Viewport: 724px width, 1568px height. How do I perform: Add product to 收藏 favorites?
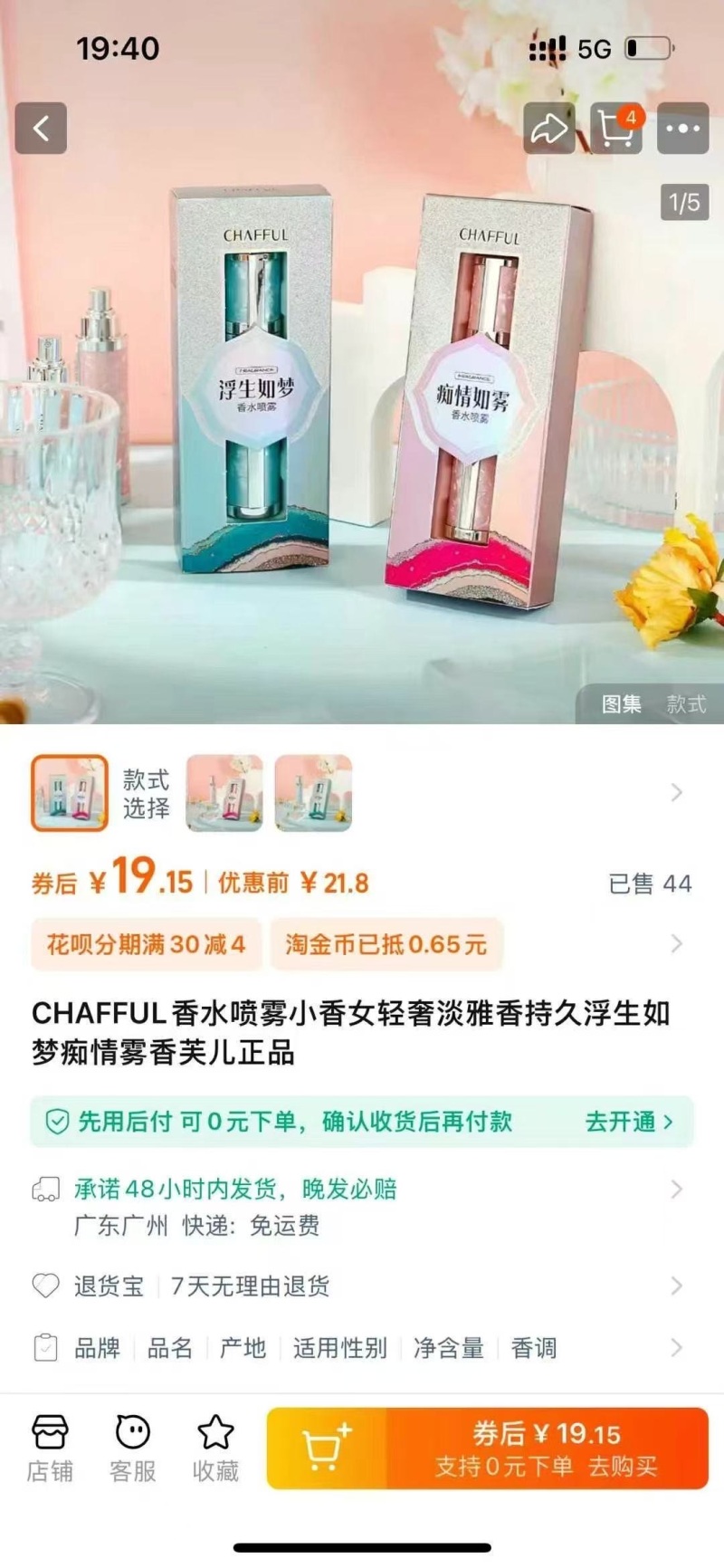point(215,1448)
